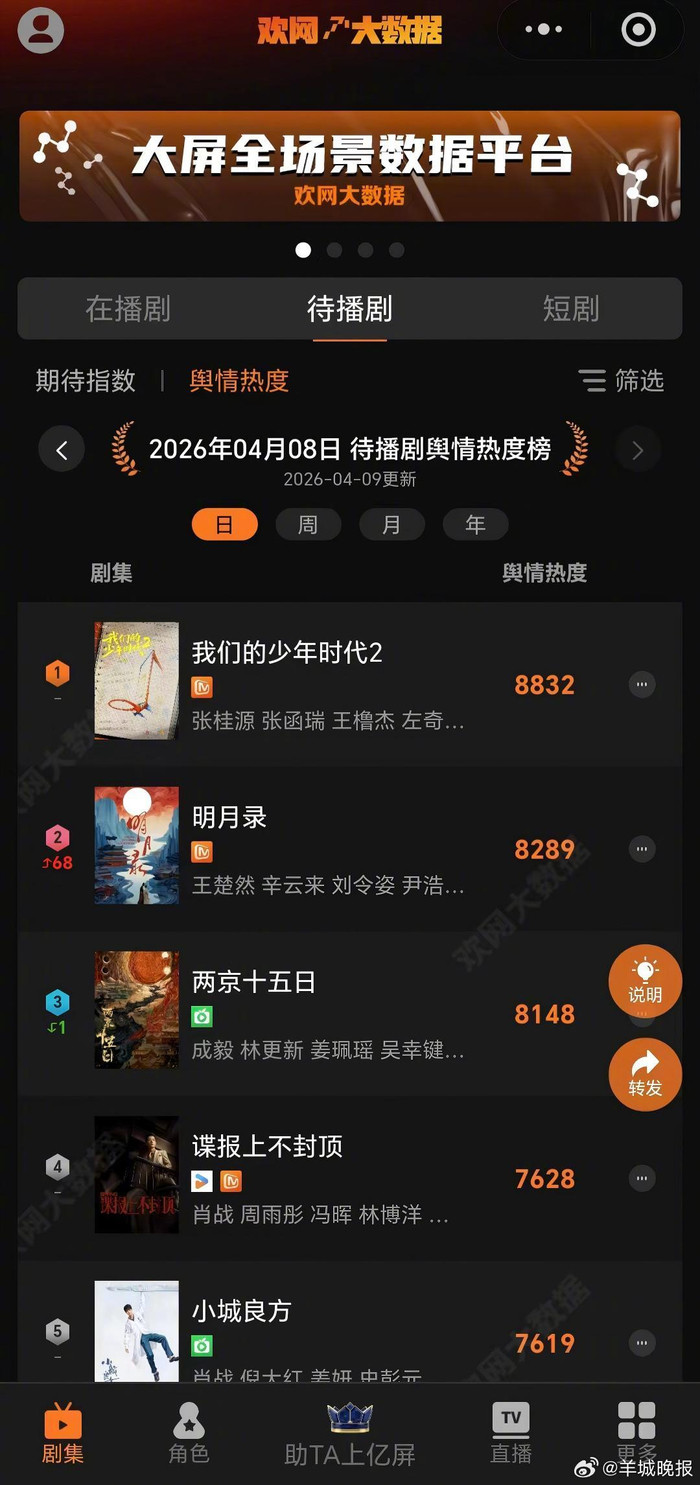
Task: Open the 大屏全场景数据平台 banner
Action: 350,166
